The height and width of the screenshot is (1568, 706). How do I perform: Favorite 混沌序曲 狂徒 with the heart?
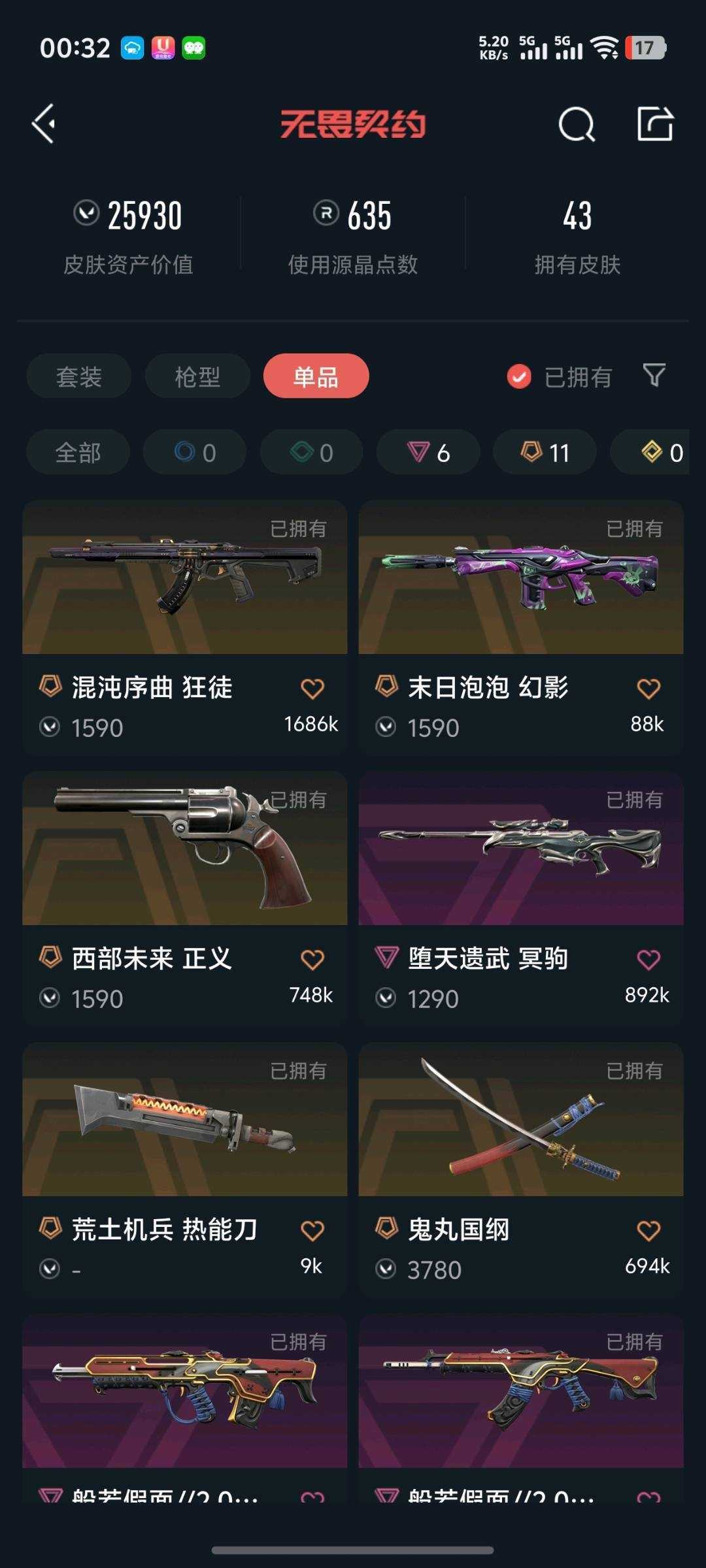click(314, 687)
